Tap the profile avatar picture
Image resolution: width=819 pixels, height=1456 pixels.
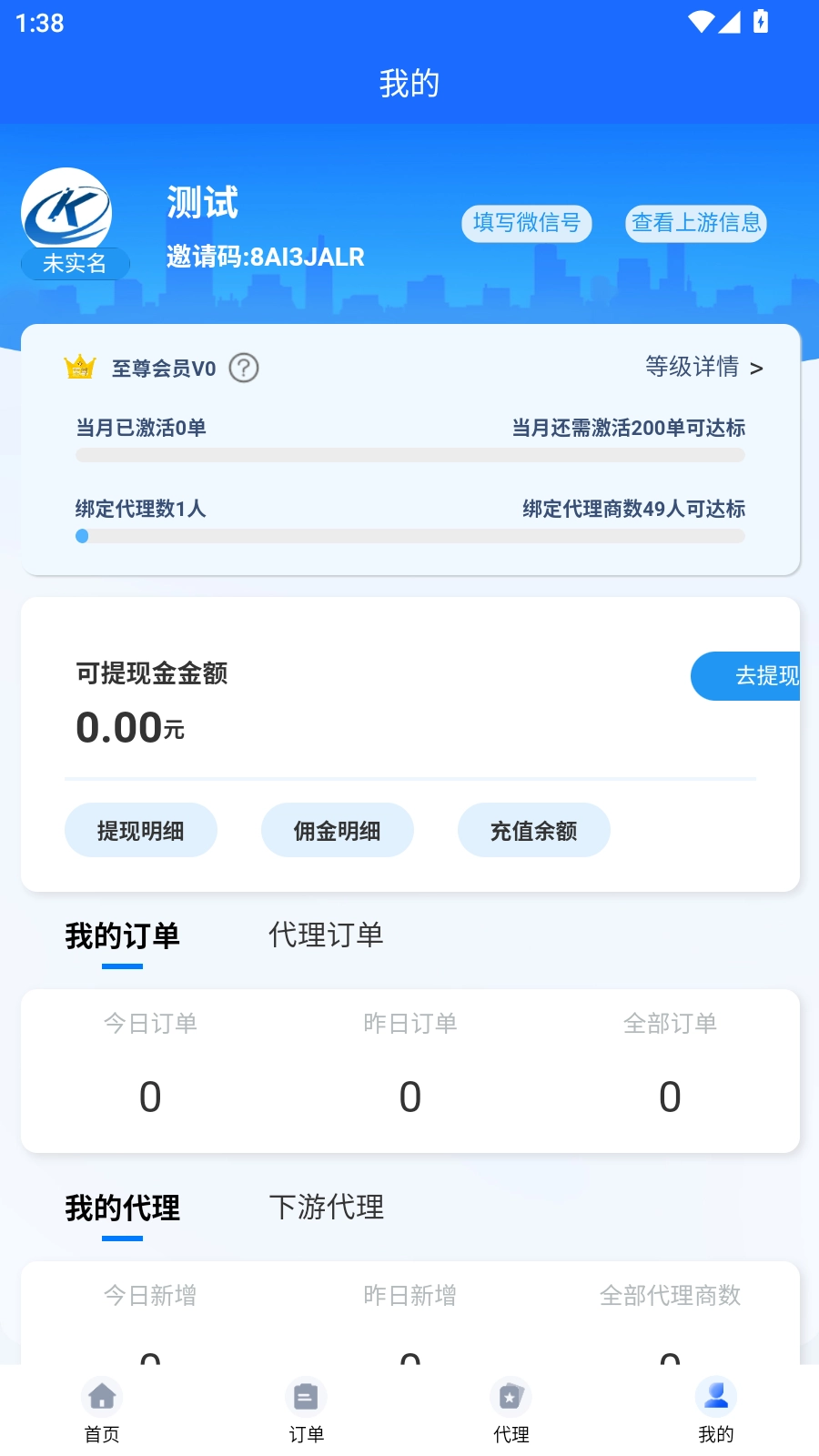point(66,211)
